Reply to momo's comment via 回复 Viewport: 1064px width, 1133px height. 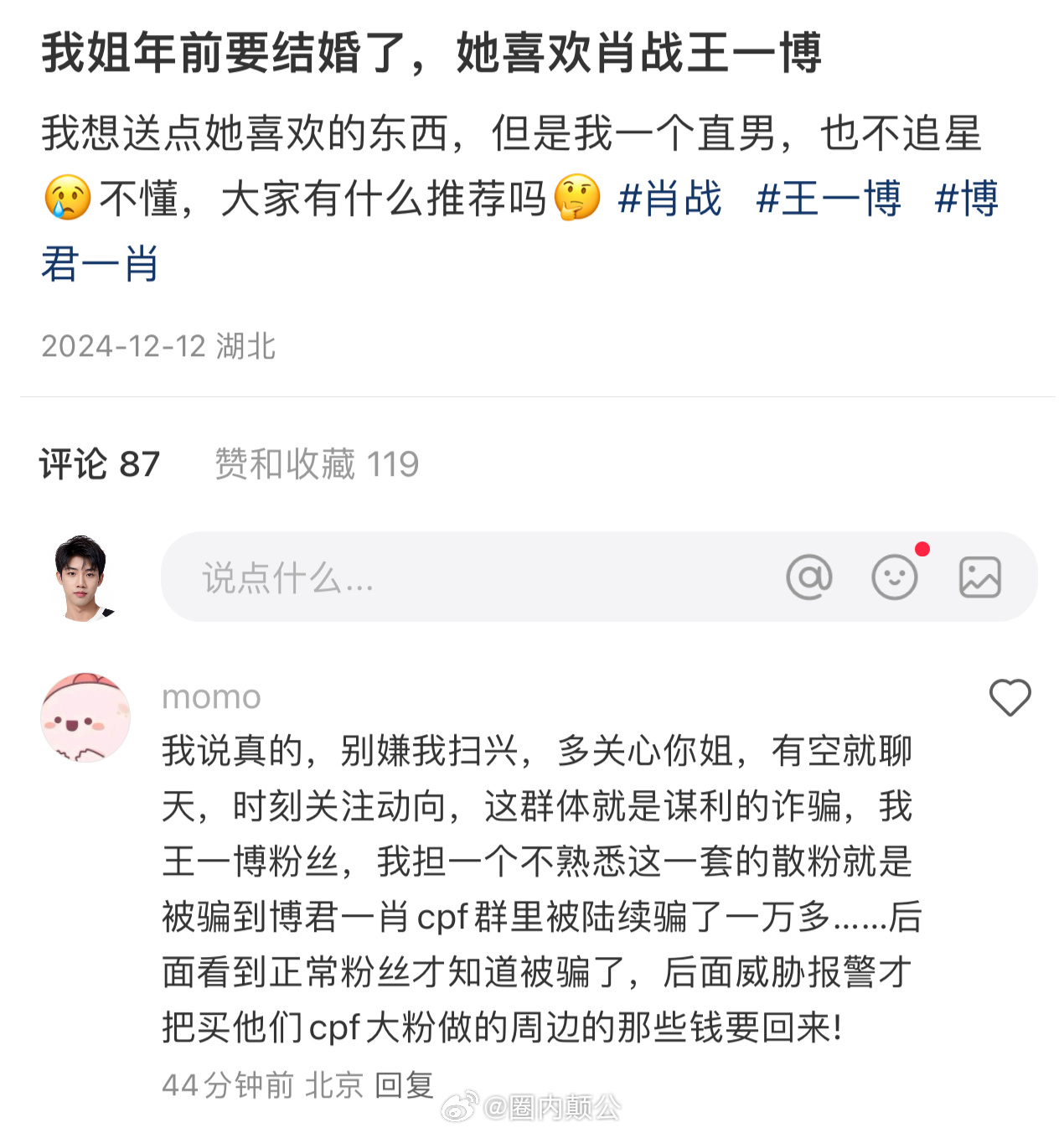404,1085
